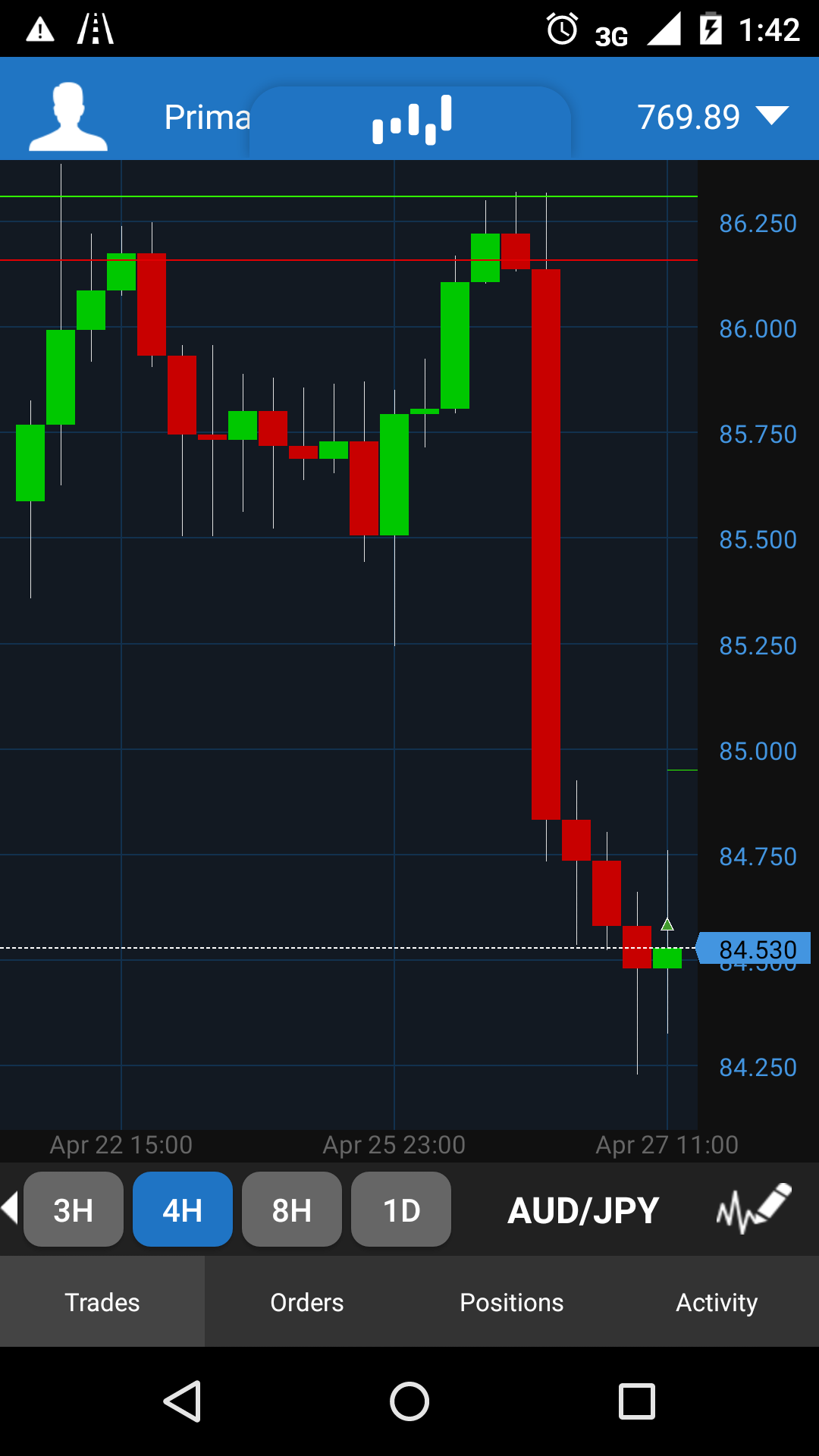This screenshot has height=1456, width=819.
Task: Select the 3H timeframe
Action: click(74, 1210)
